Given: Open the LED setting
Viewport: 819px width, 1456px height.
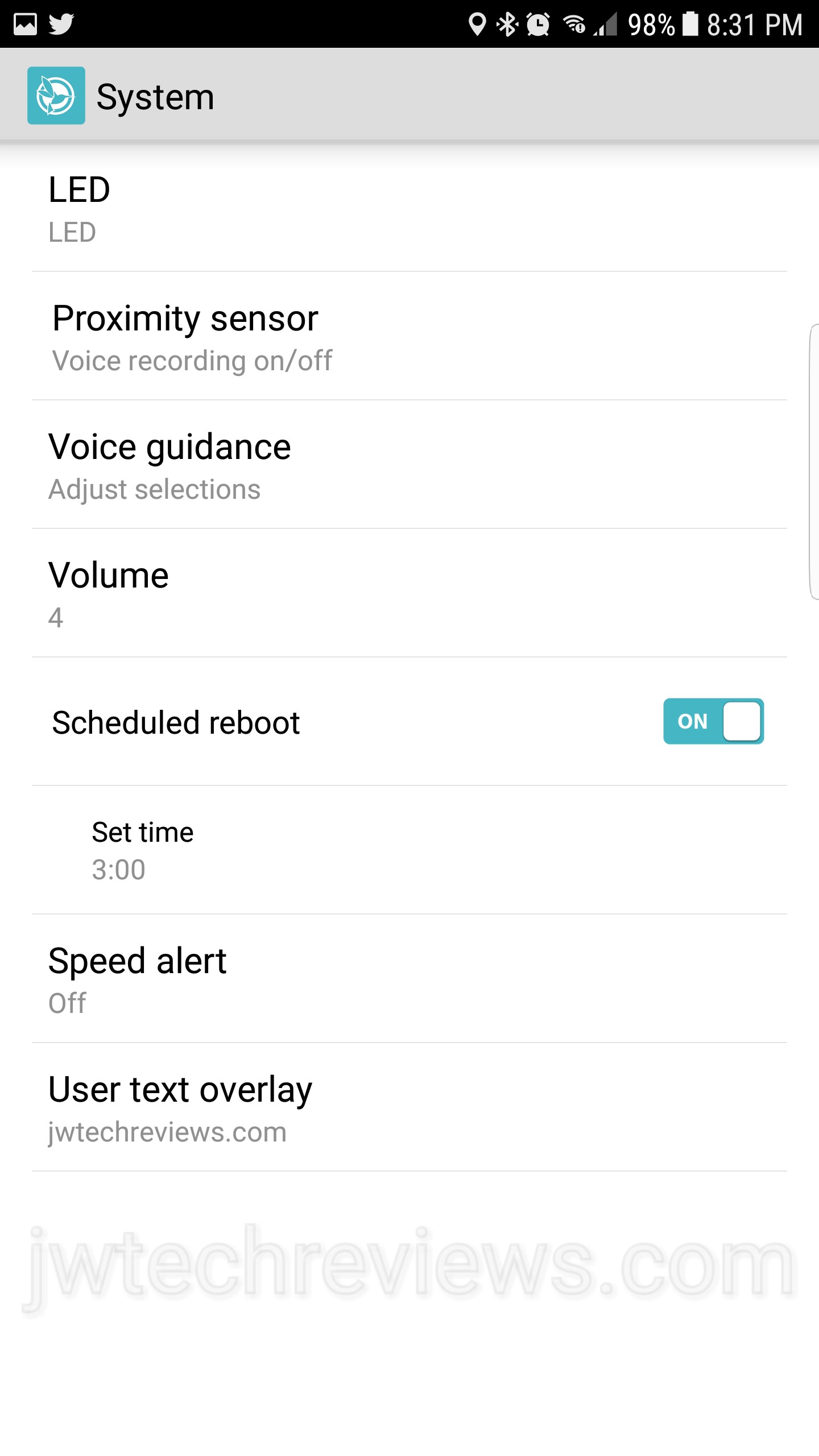Looking at the screenshot, I should [x=409, y=208].
